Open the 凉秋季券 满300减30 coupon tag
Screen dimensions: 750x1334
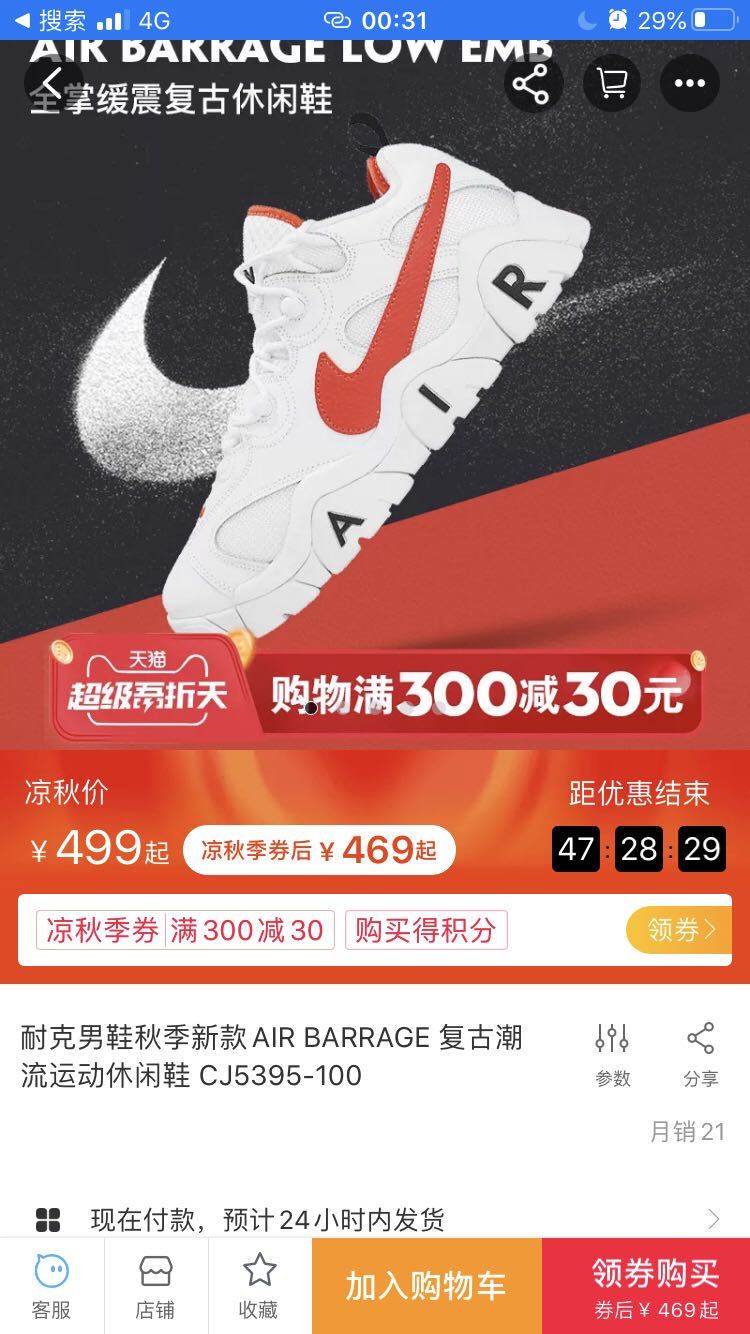pos(185,930)
